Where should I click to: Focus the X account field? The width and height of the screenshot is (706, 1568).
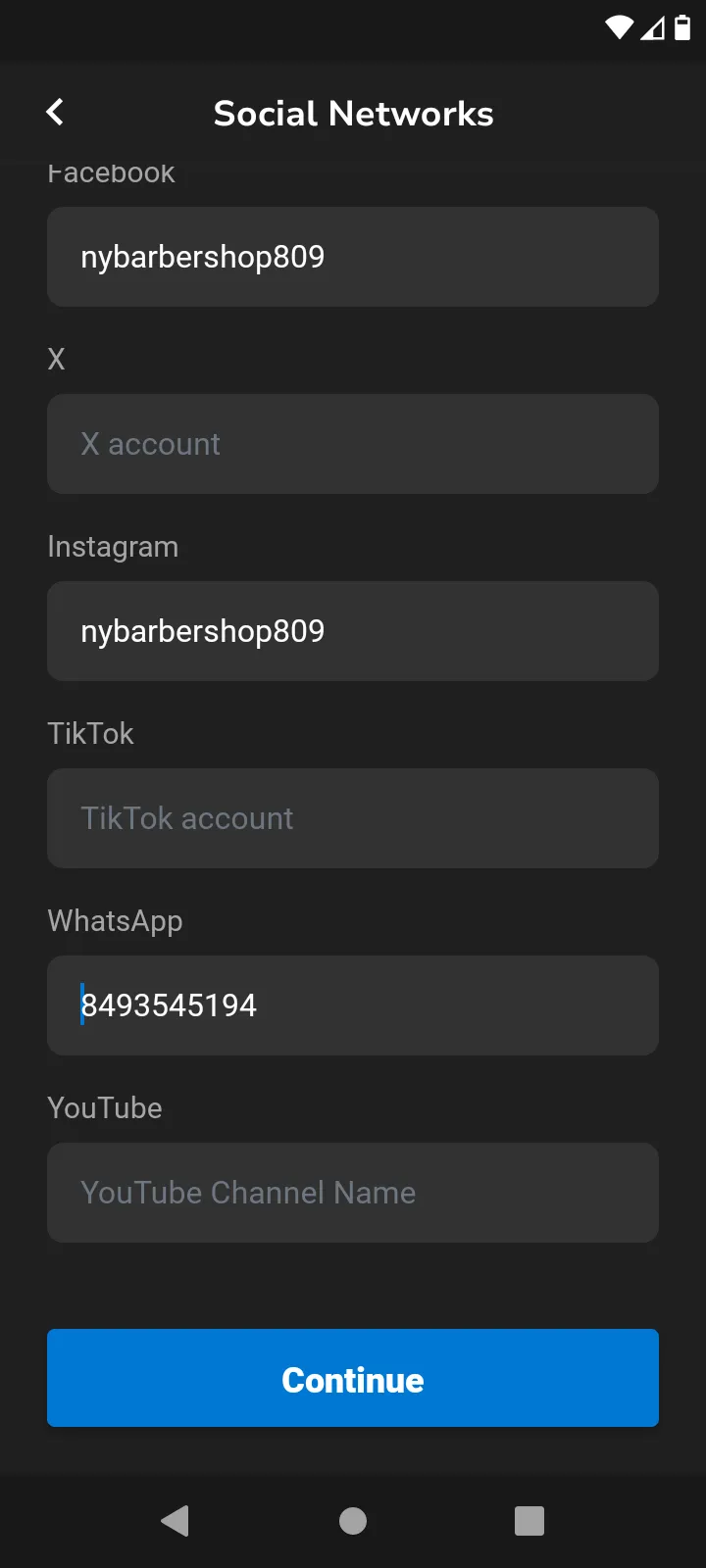pos(353,444)
